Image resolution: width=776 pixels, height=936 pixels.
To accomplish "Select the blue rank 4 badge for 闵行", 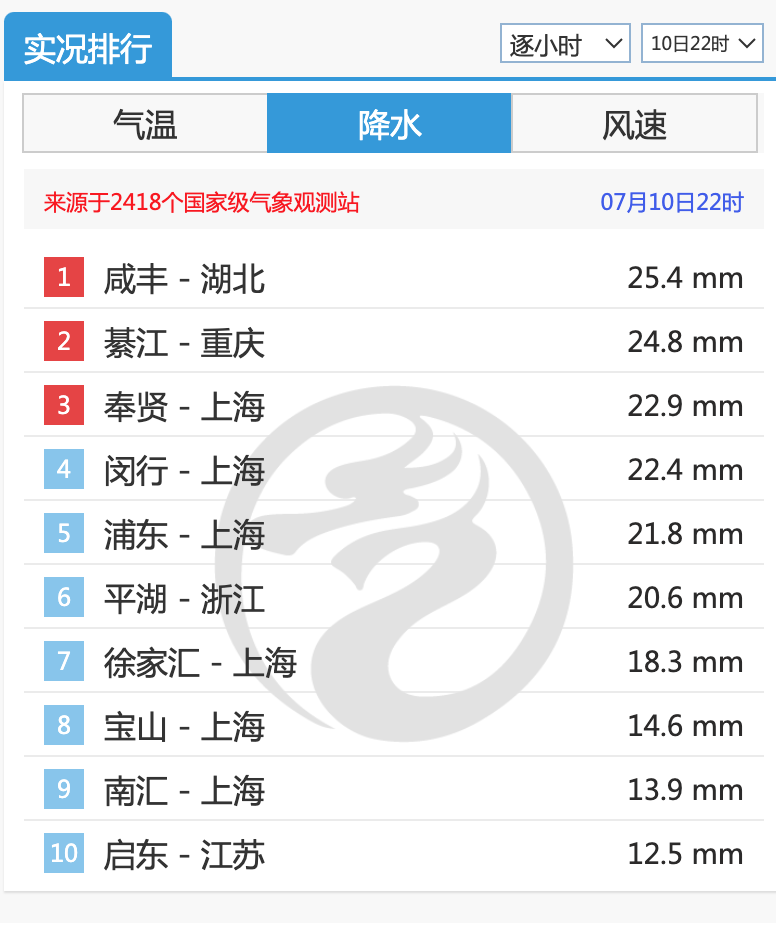I will [62, 469].
